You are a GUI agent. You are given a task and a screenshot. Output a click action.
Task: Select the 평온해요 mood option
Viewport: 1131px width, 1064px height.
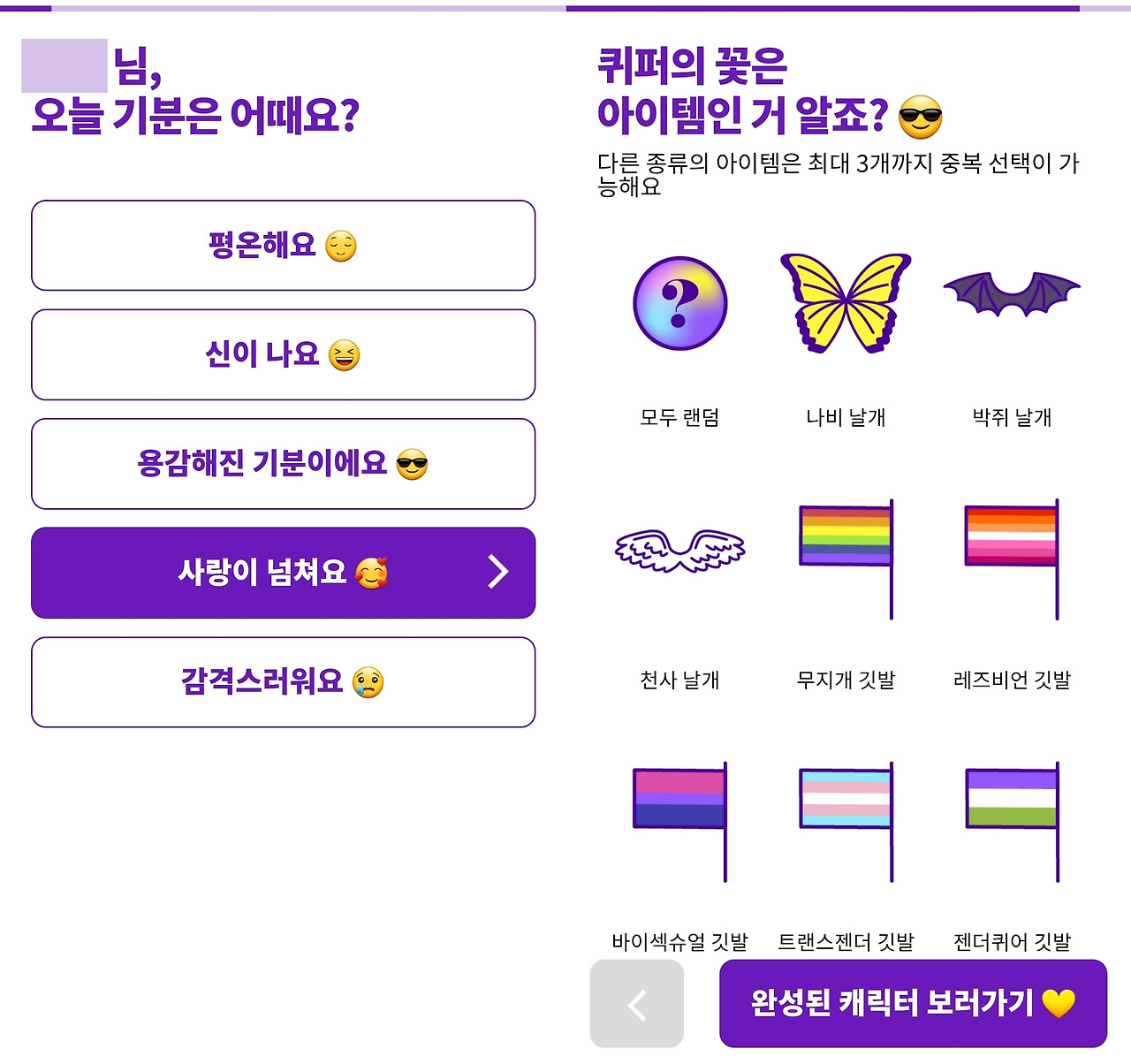284,246
